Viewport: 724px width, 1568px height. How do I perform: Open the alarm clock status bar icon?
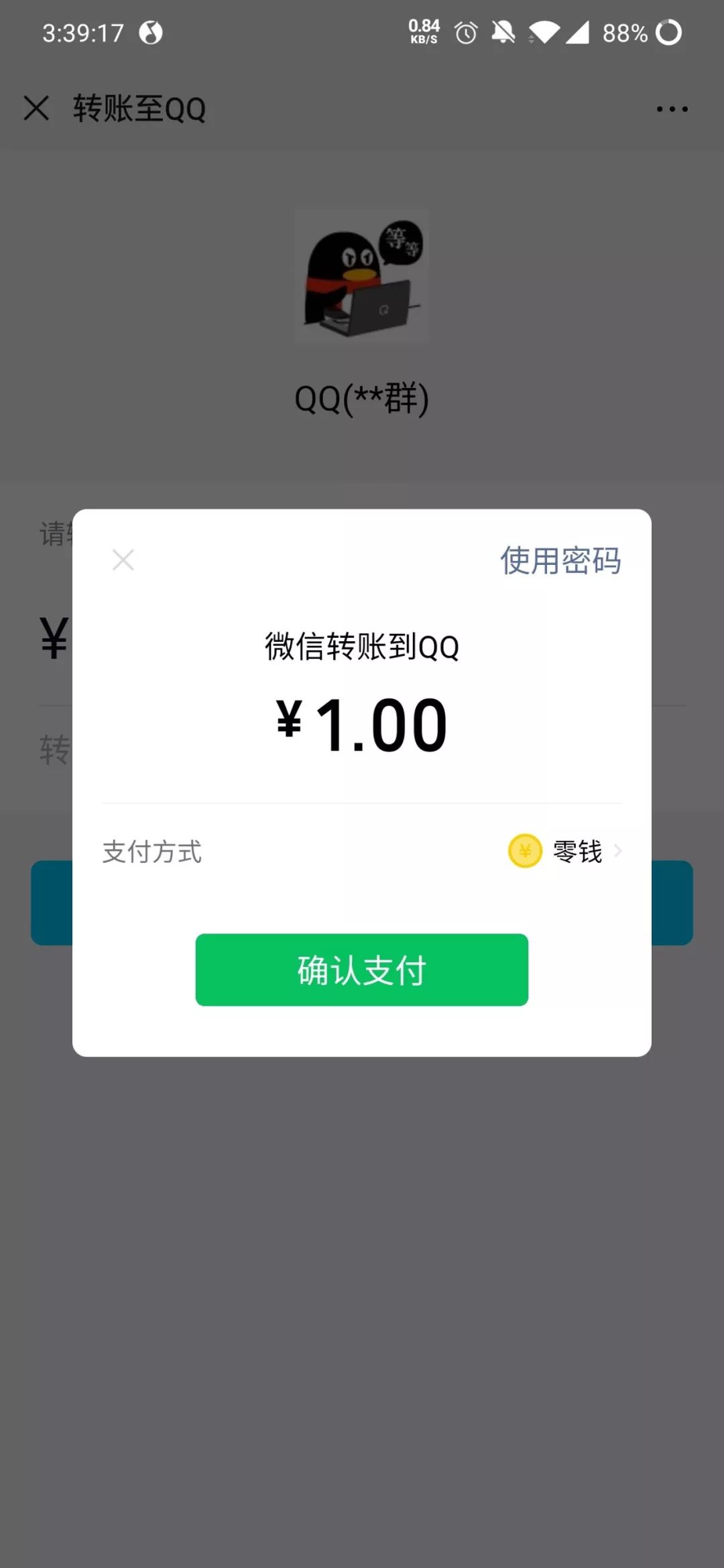(x=464, y=31)
